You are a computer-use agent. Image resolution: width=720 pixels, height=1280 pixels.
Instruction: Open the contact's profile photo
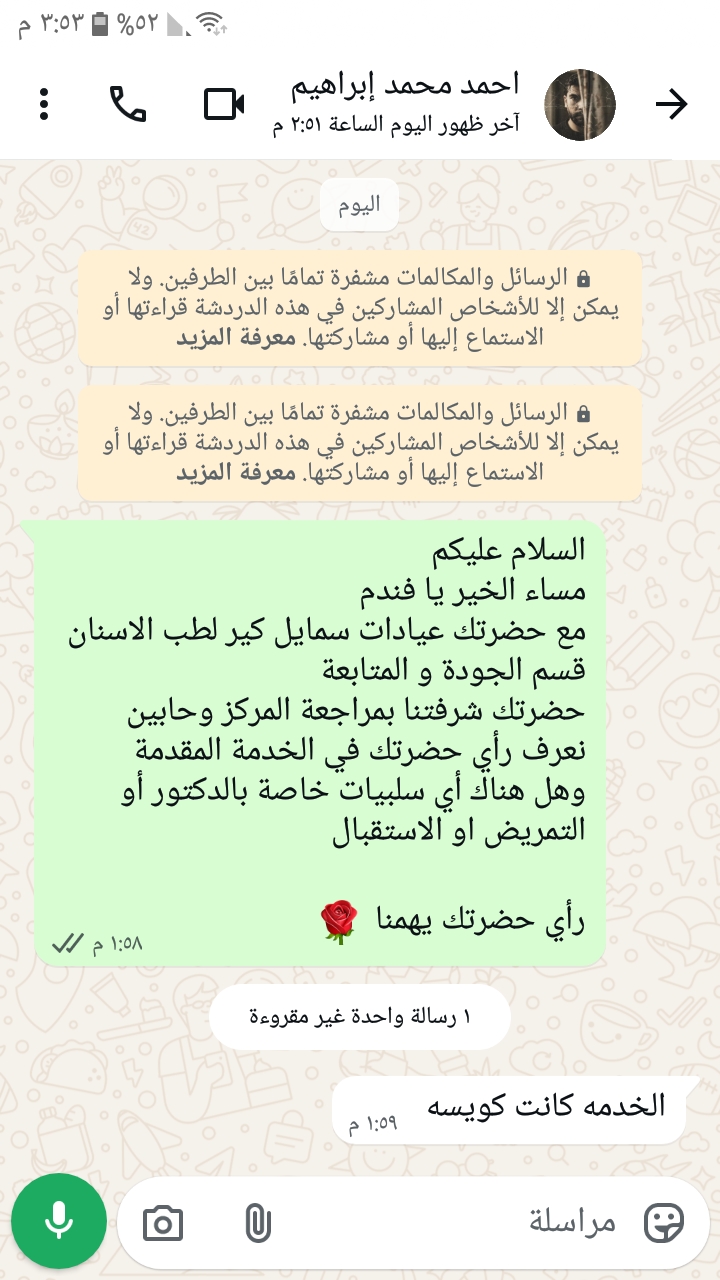pyautogui.click(x=580, y=105)
